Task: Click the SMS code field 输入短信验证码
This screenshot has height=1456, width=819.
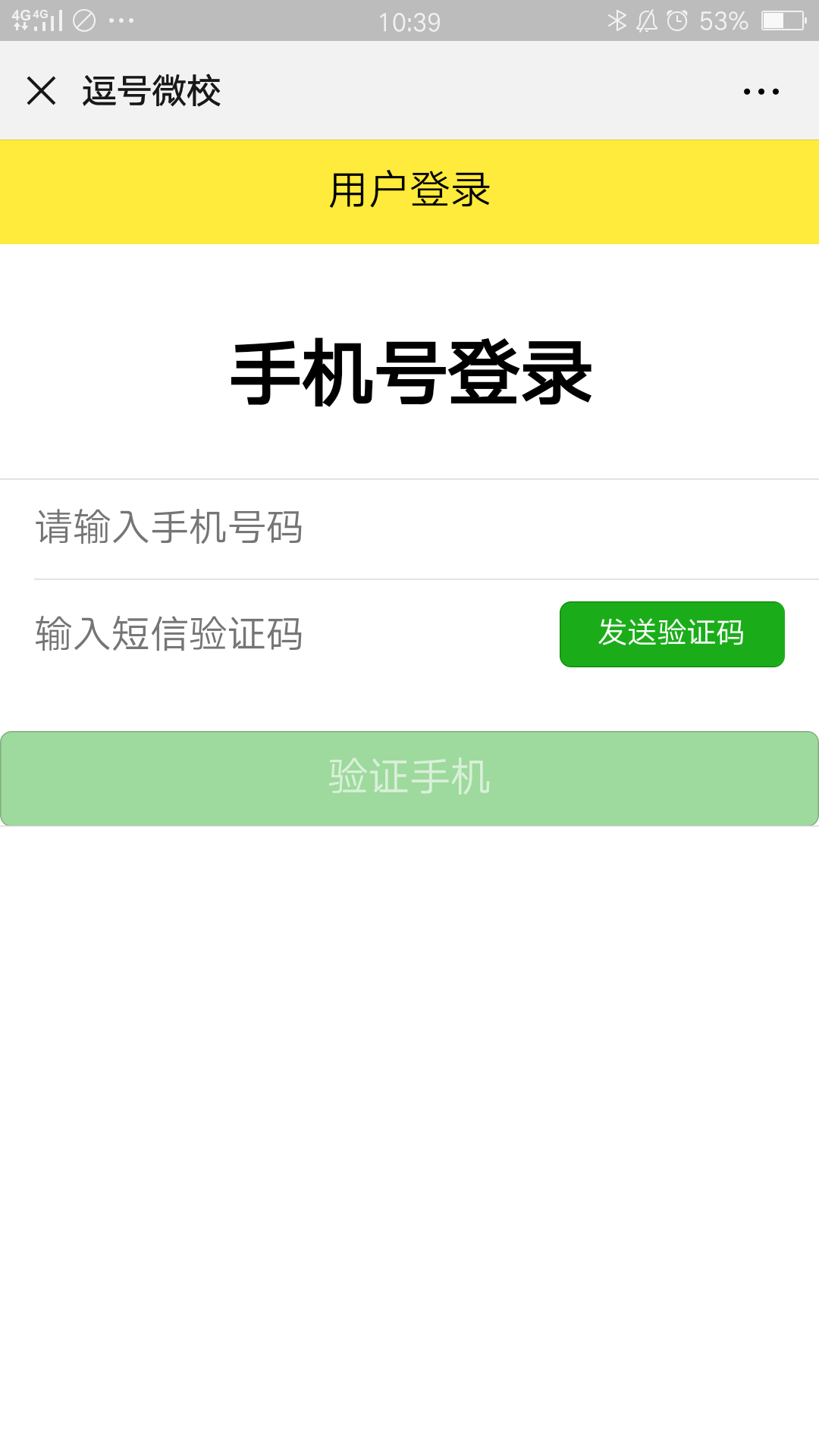Action: coord(227,634)
